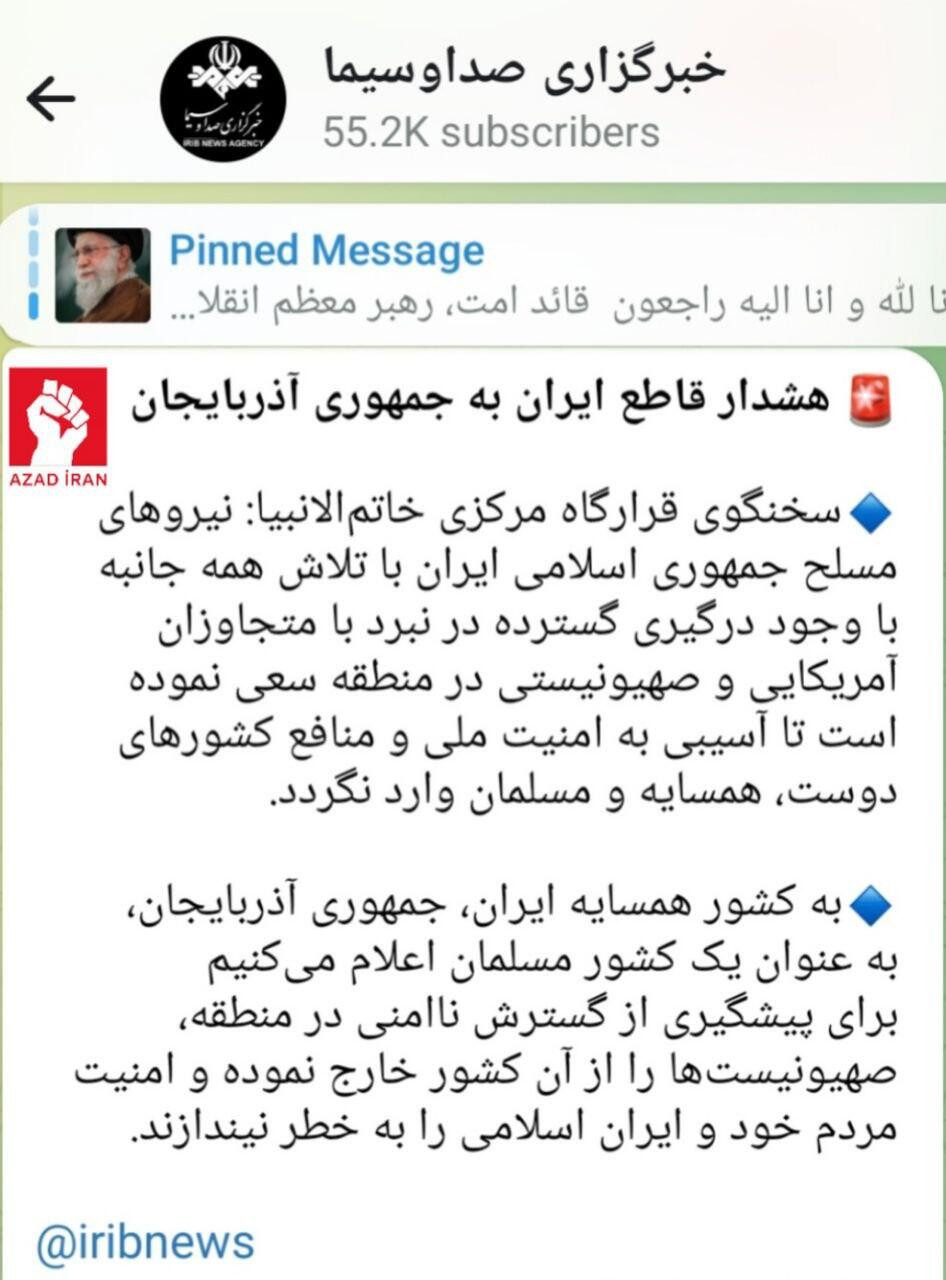Open the @iribnews mention link
This screenshot has height=1280, width=946.
point(145,1243)
